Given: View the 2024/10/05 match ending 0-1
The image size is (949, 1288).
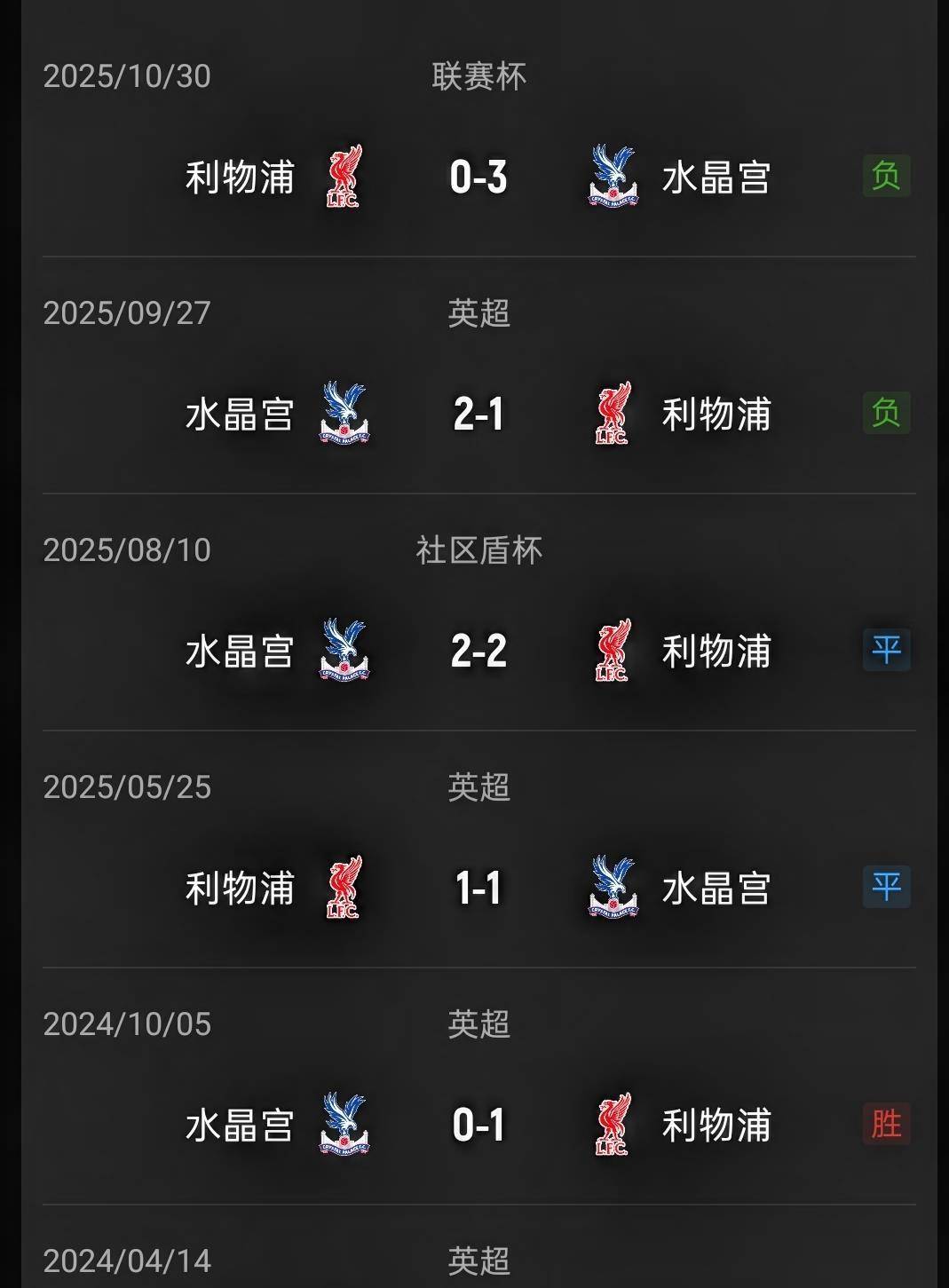Looking at the screenshot, I should pos(478,1125).
